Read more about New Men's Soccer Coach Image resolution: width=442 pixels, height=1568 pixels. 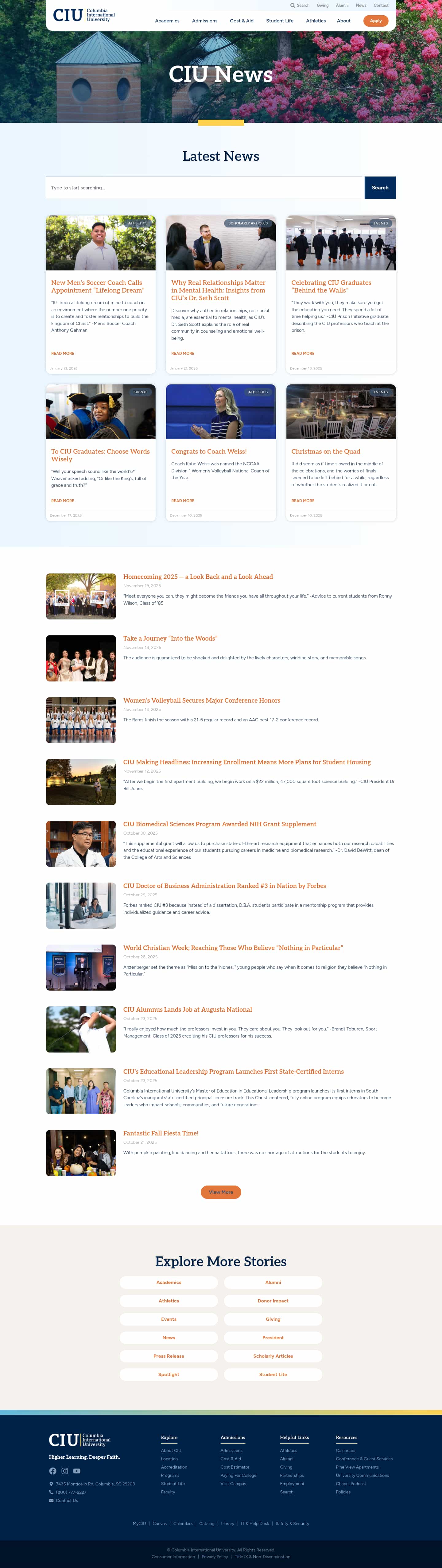pos(62,353)
